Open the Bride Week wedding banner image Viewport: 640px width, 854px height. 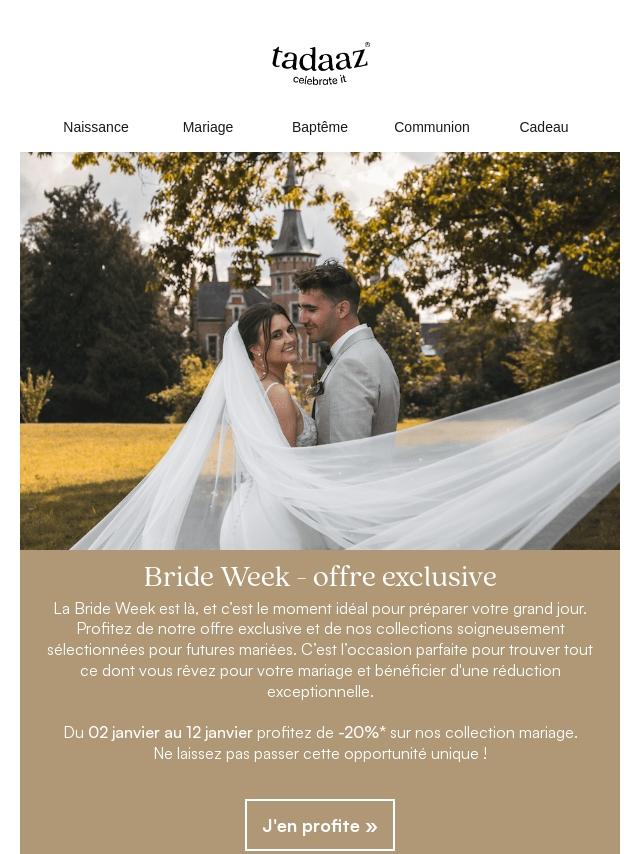tap(320, 350)
